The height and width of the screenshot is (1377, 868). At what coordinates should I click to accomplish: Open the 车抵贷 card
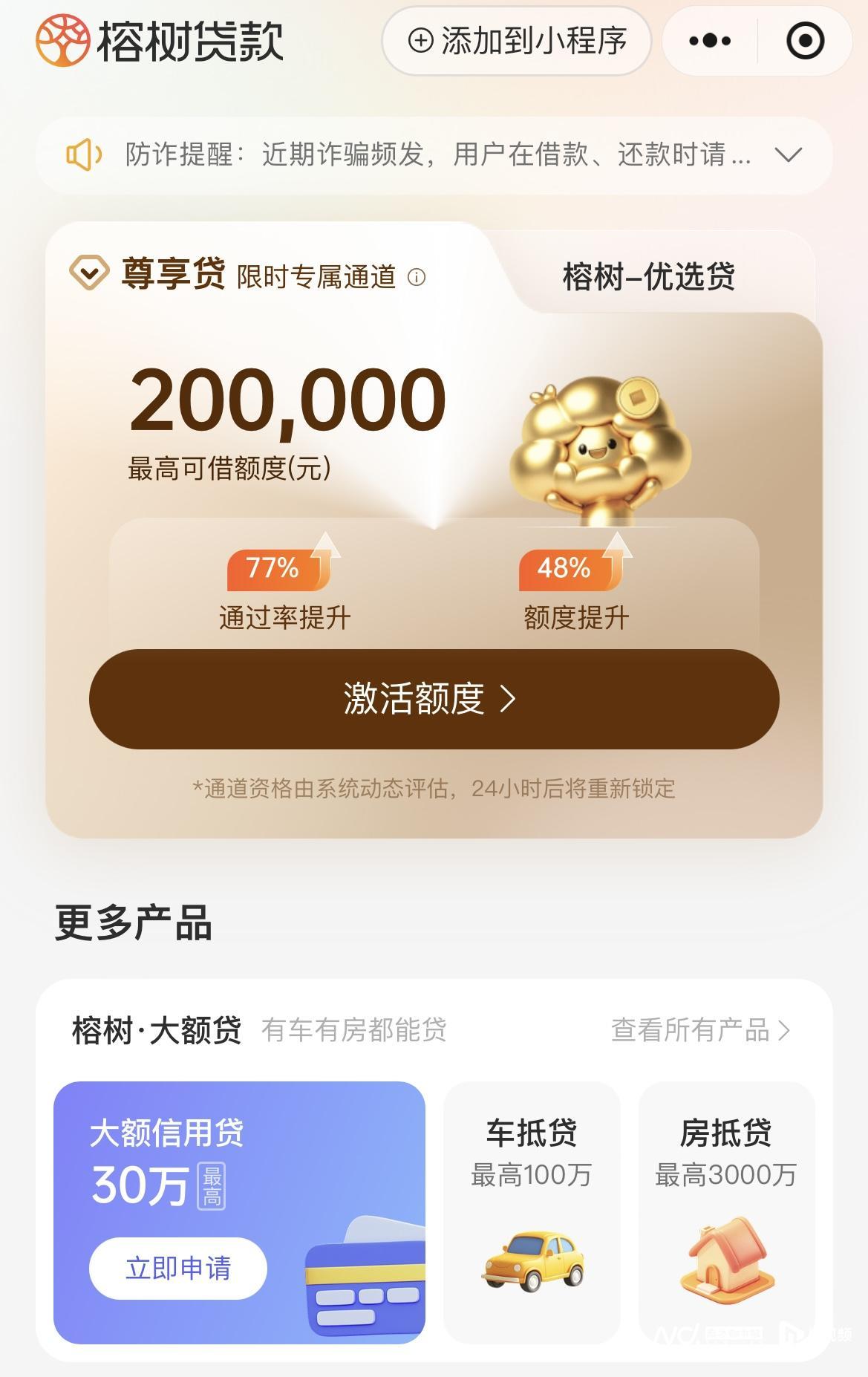[x=531, y=1211]
